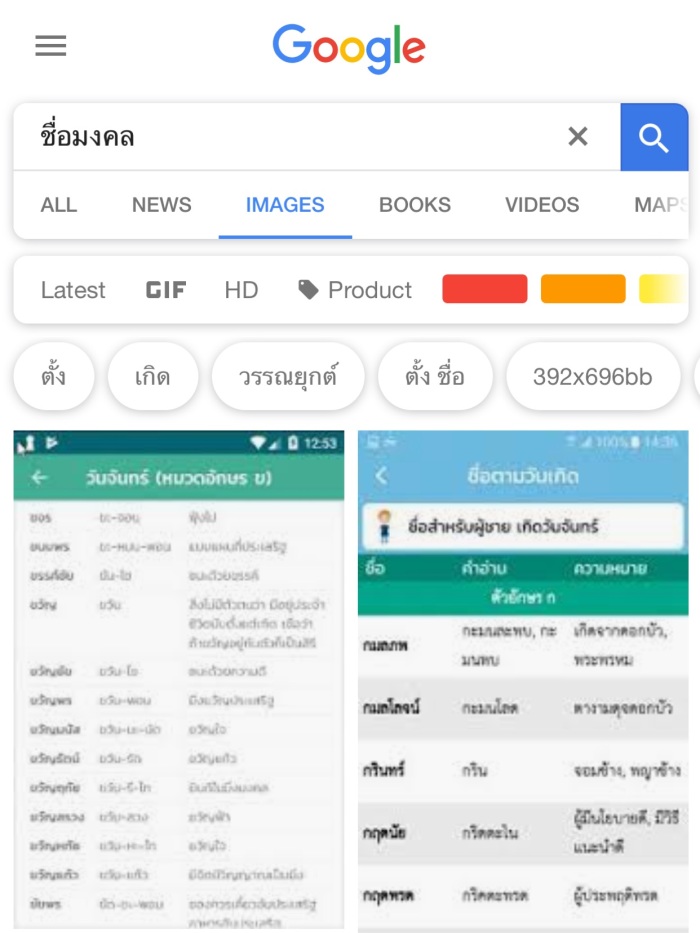The image size is (700, 933).
Task: Filter images by Latest
Action: click(x=73, y=290)
